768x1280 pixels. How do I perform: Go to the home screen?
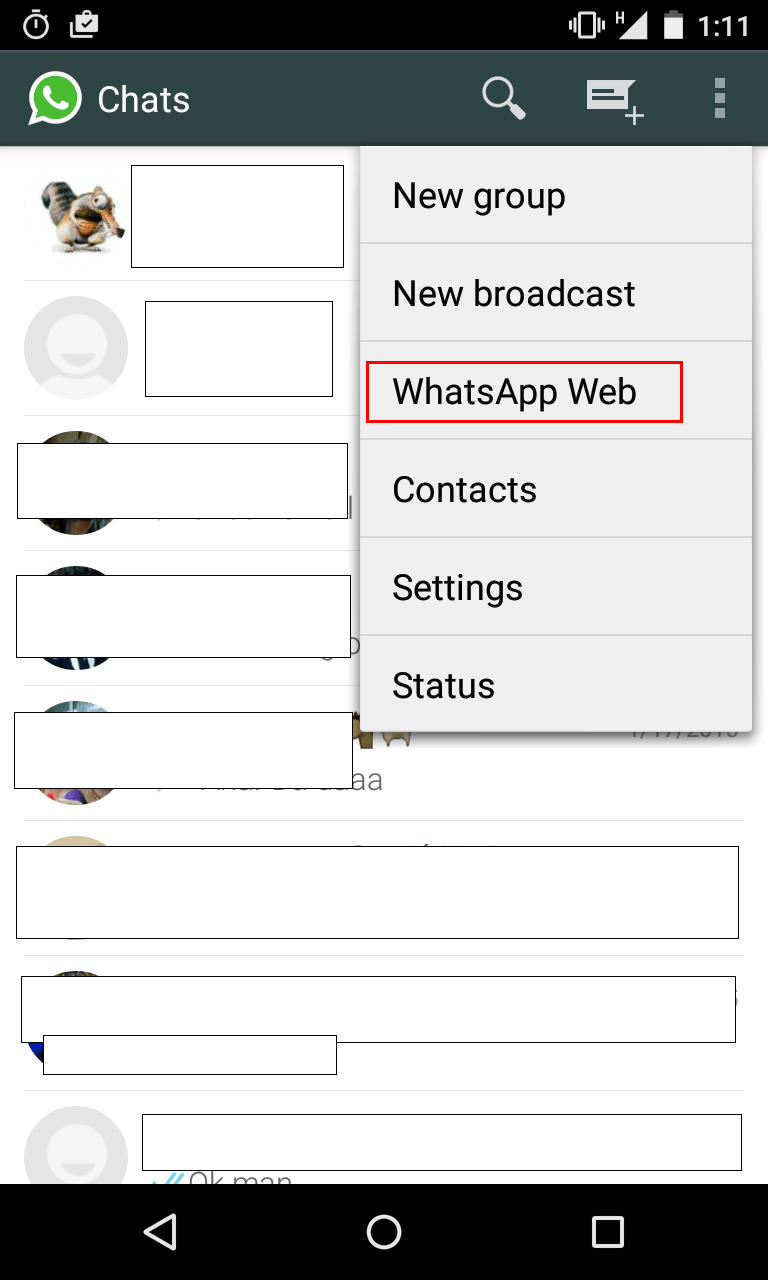point(384,1231)
